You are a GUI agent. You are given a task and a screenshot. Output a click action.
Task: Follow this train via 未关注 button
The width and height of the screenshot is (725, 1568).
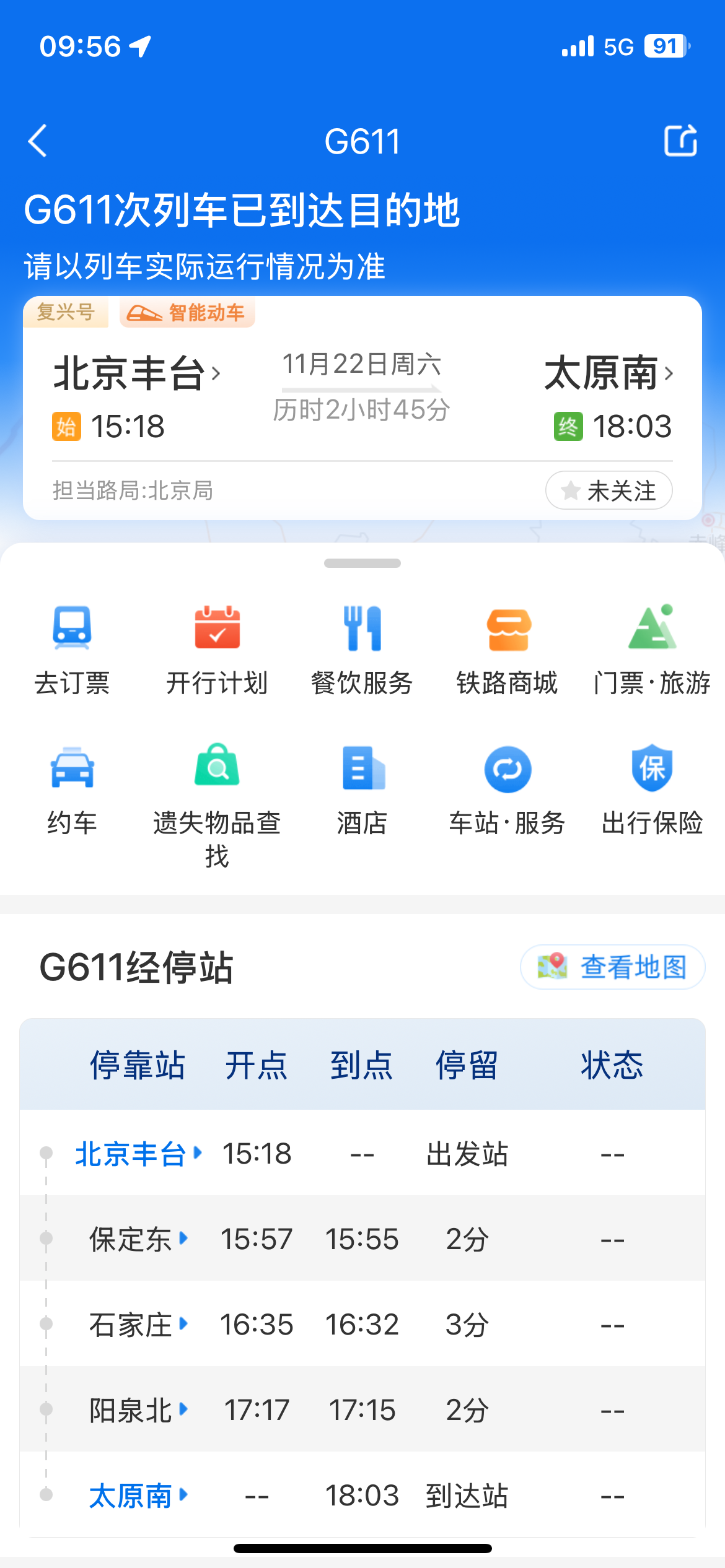point(609,490)
